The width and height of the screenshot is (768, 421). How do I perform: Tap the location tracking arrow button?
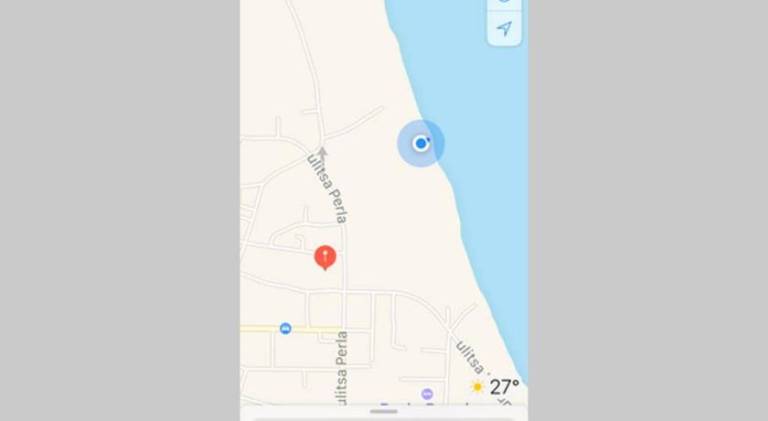(504, 28)
